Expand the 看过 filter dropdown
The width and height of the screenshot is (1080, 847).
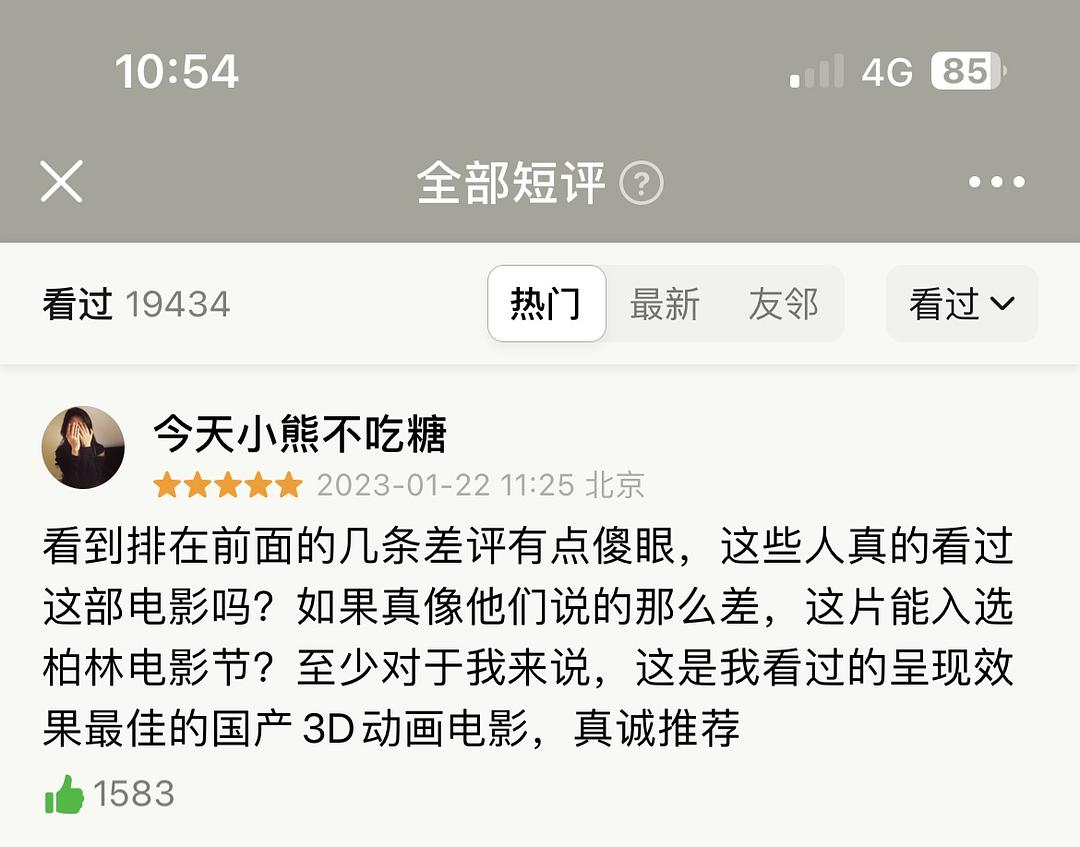[961, 304]
